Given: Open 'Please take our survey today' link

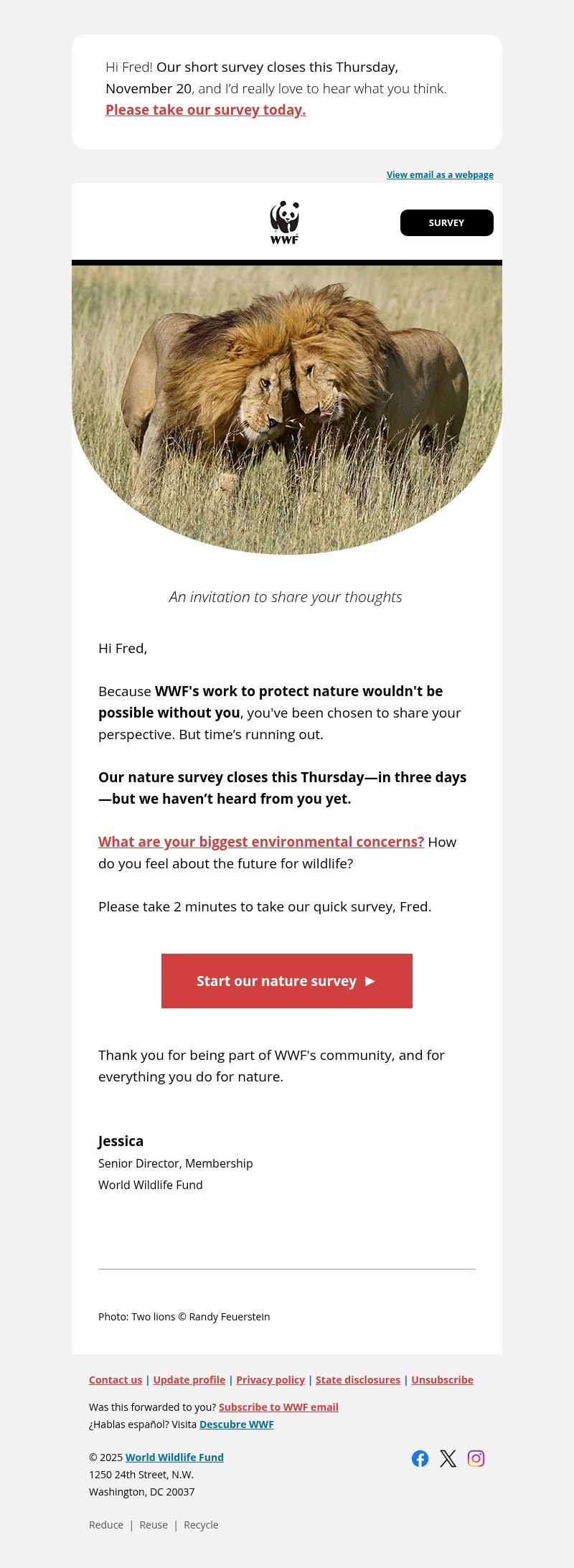Looking at the screenshot, I should click(204, 110).
